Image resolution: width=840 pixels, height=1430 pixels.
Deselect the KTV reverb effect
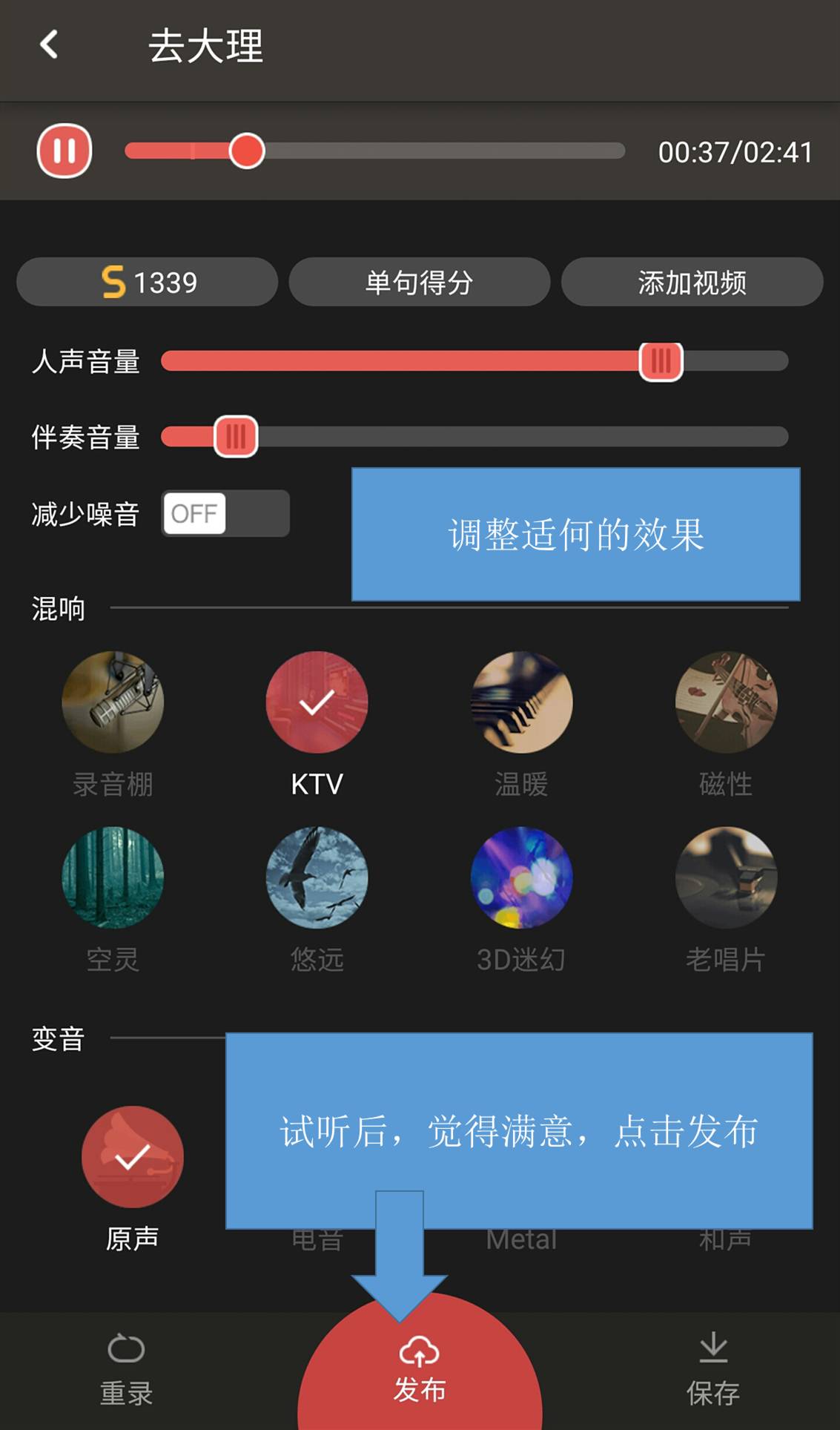(317, 702)
